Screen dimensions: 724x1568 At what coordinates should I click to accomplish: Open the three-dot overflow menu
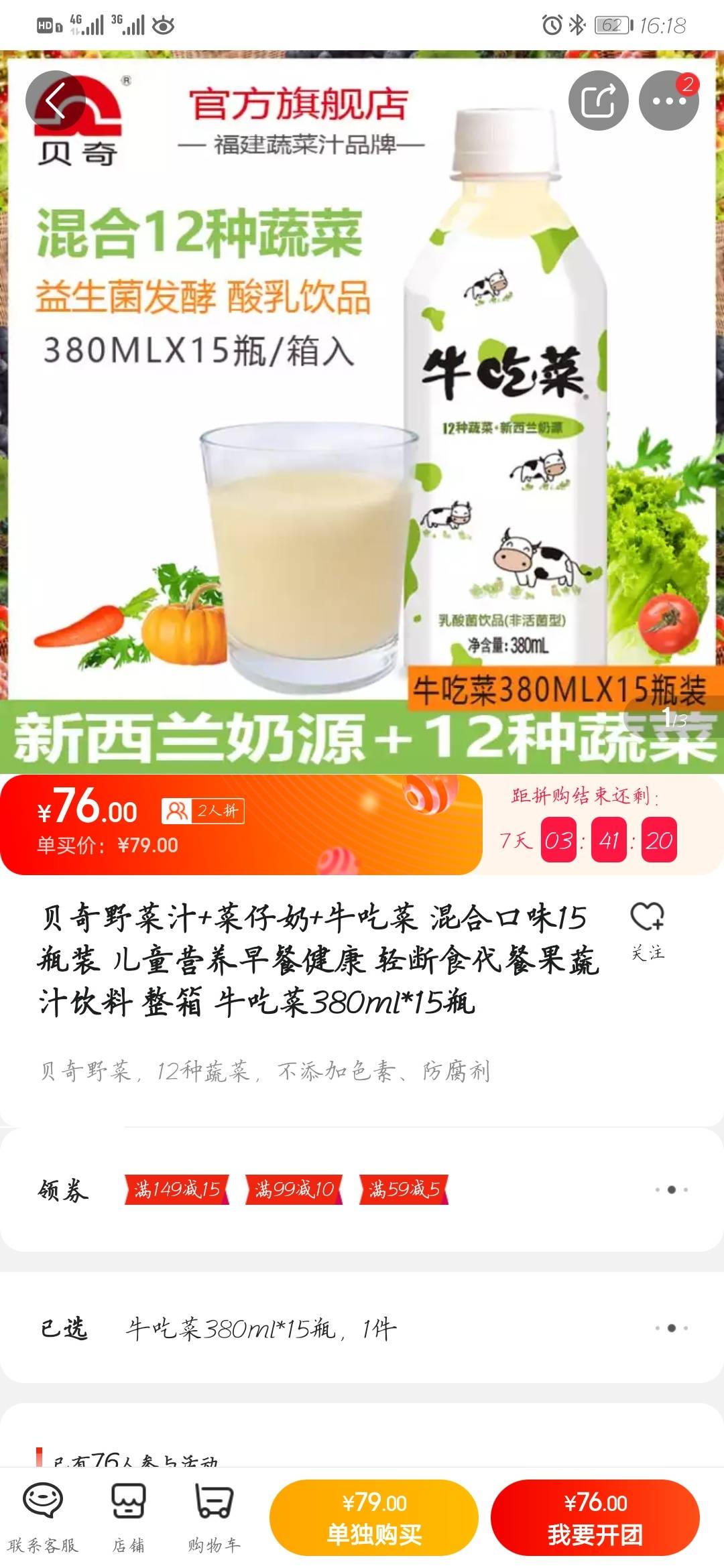click(669, 101)
